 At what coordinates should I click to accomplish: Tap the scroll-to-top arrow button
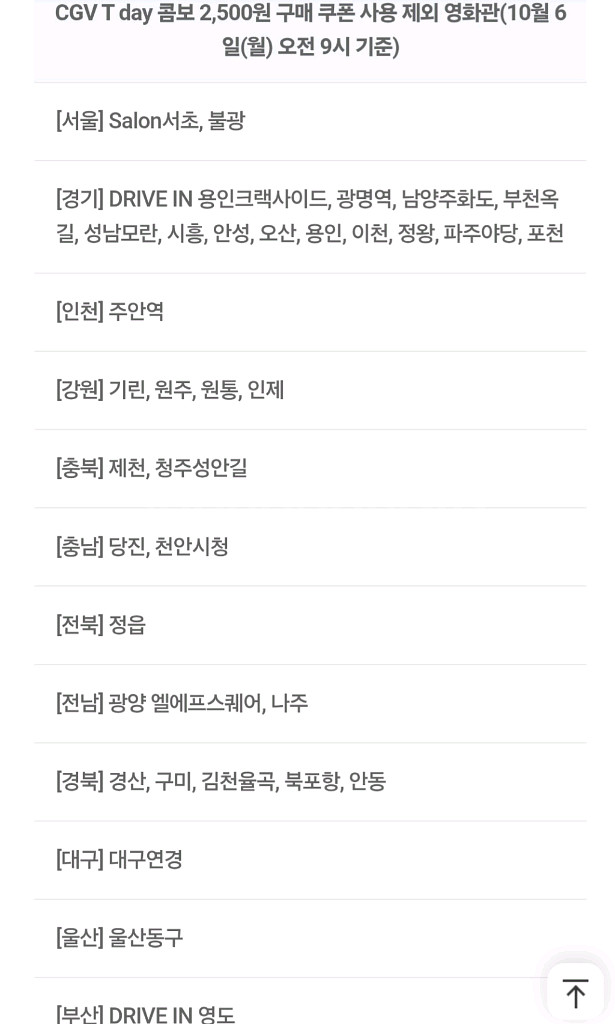575,993
